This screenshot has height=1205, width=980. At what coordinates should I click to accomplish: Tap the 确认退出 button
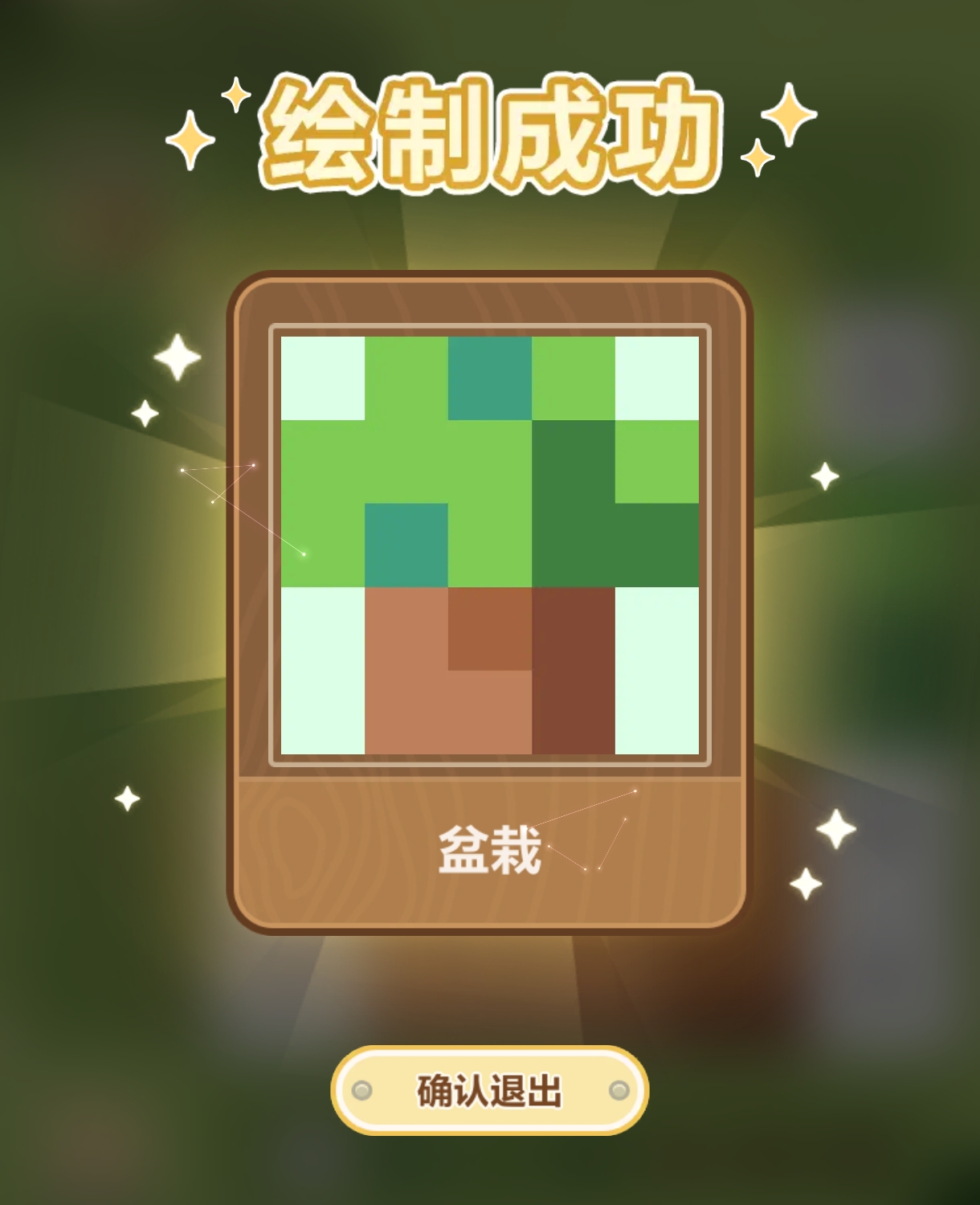point(489,1090)
